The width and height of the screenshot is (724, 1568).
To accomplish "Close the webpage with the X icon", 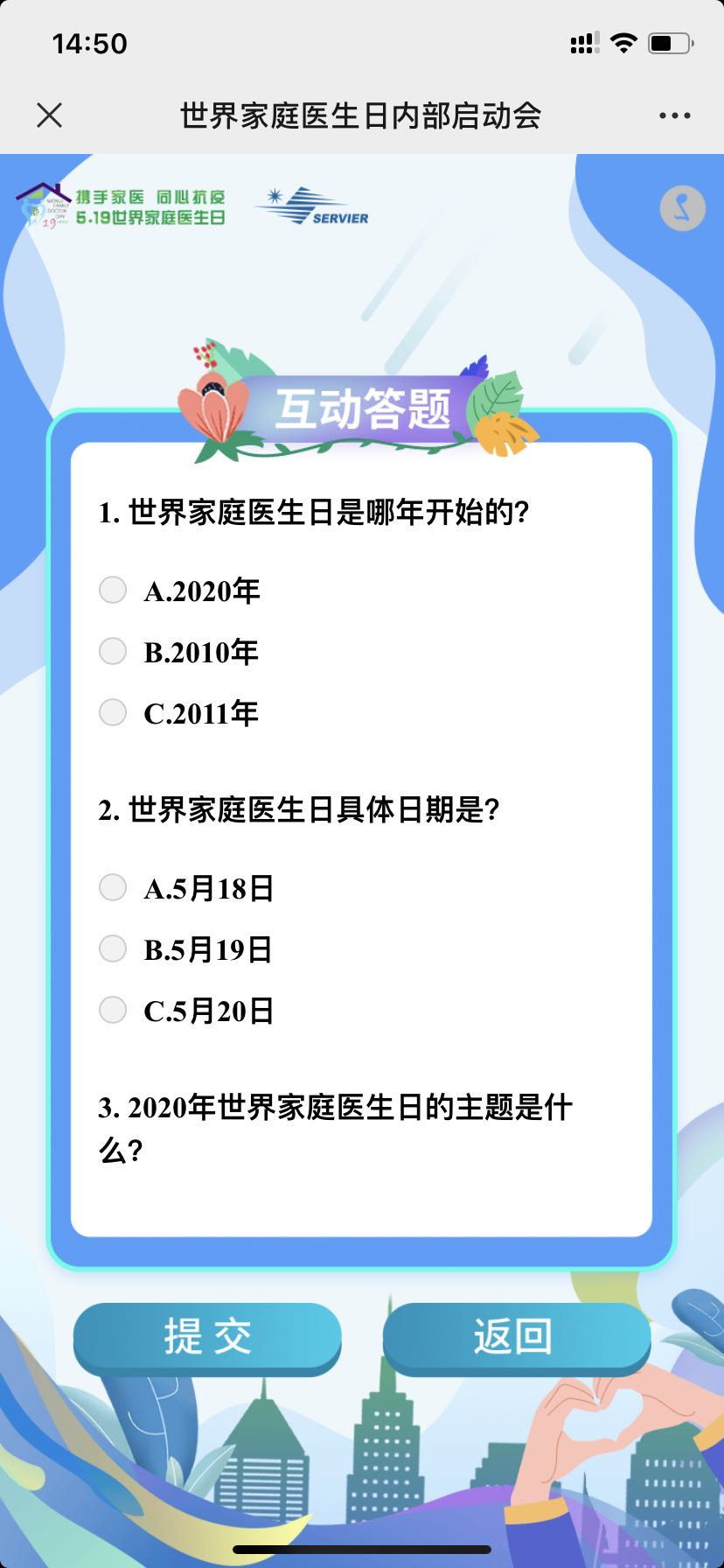I will (50, 115).
